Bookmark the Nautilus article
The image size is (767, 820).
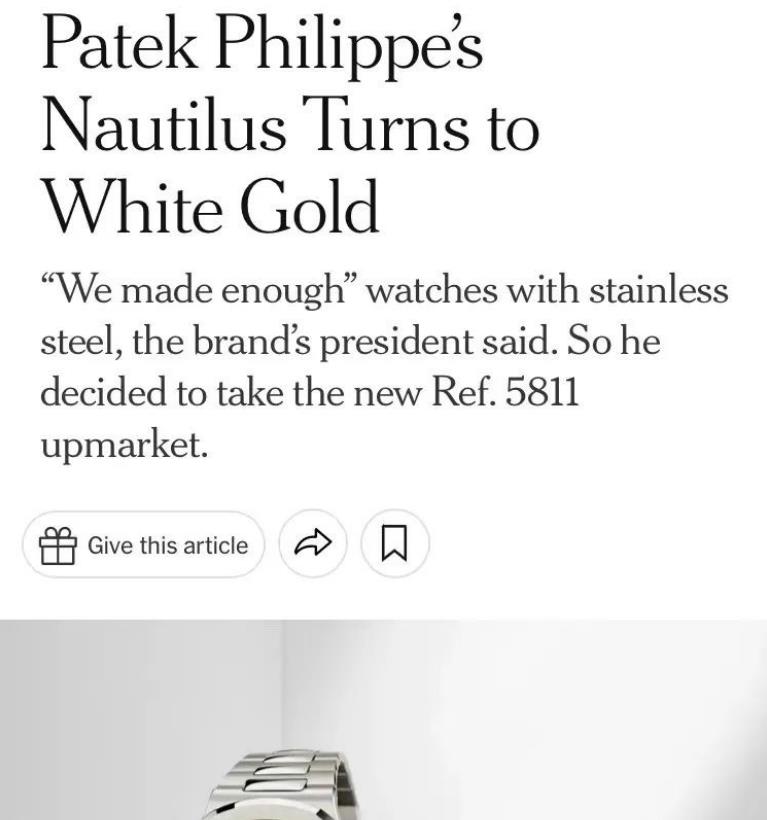[395, 545]
